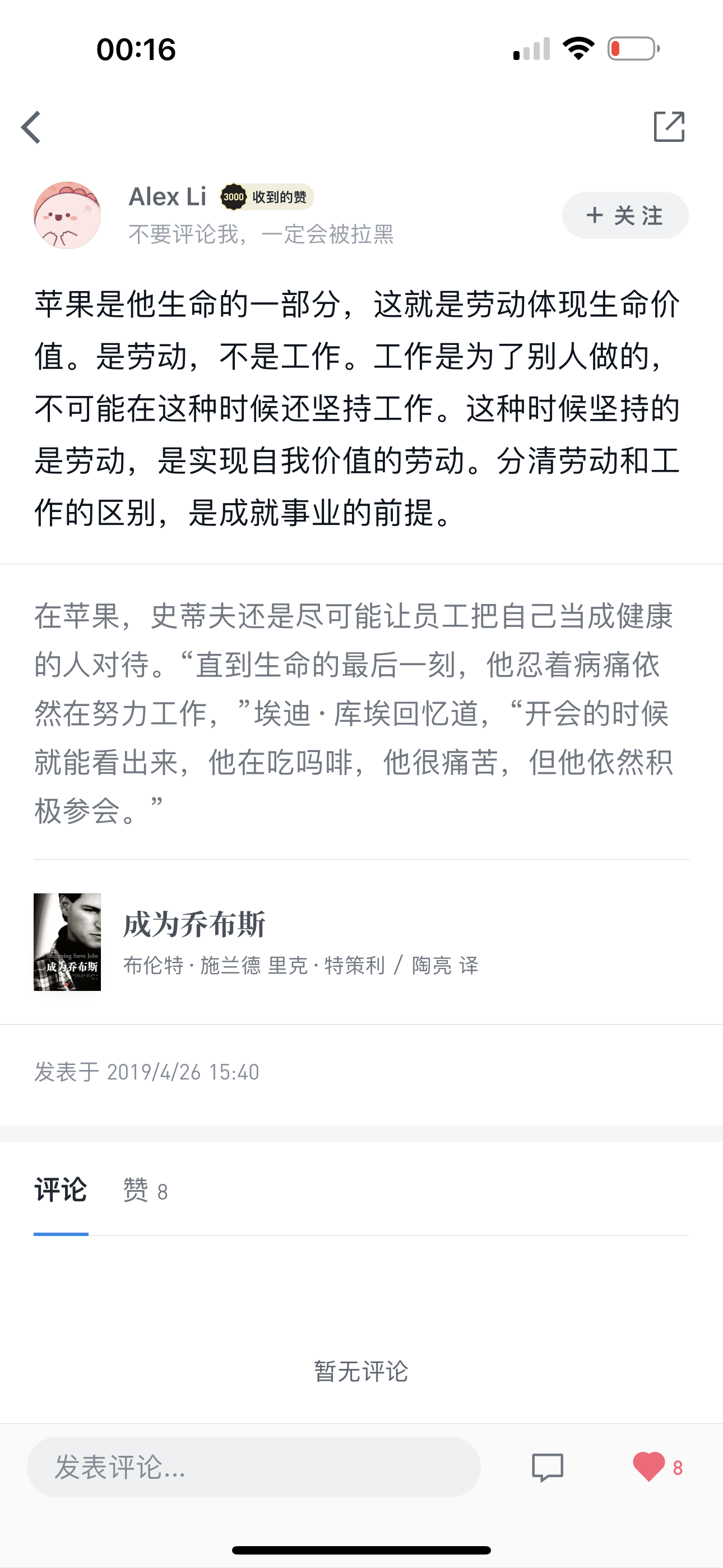Open the 收到的赞 3000 badge
The height and width of the screenshot is (1568, 723).
click(x=266, y=197)
